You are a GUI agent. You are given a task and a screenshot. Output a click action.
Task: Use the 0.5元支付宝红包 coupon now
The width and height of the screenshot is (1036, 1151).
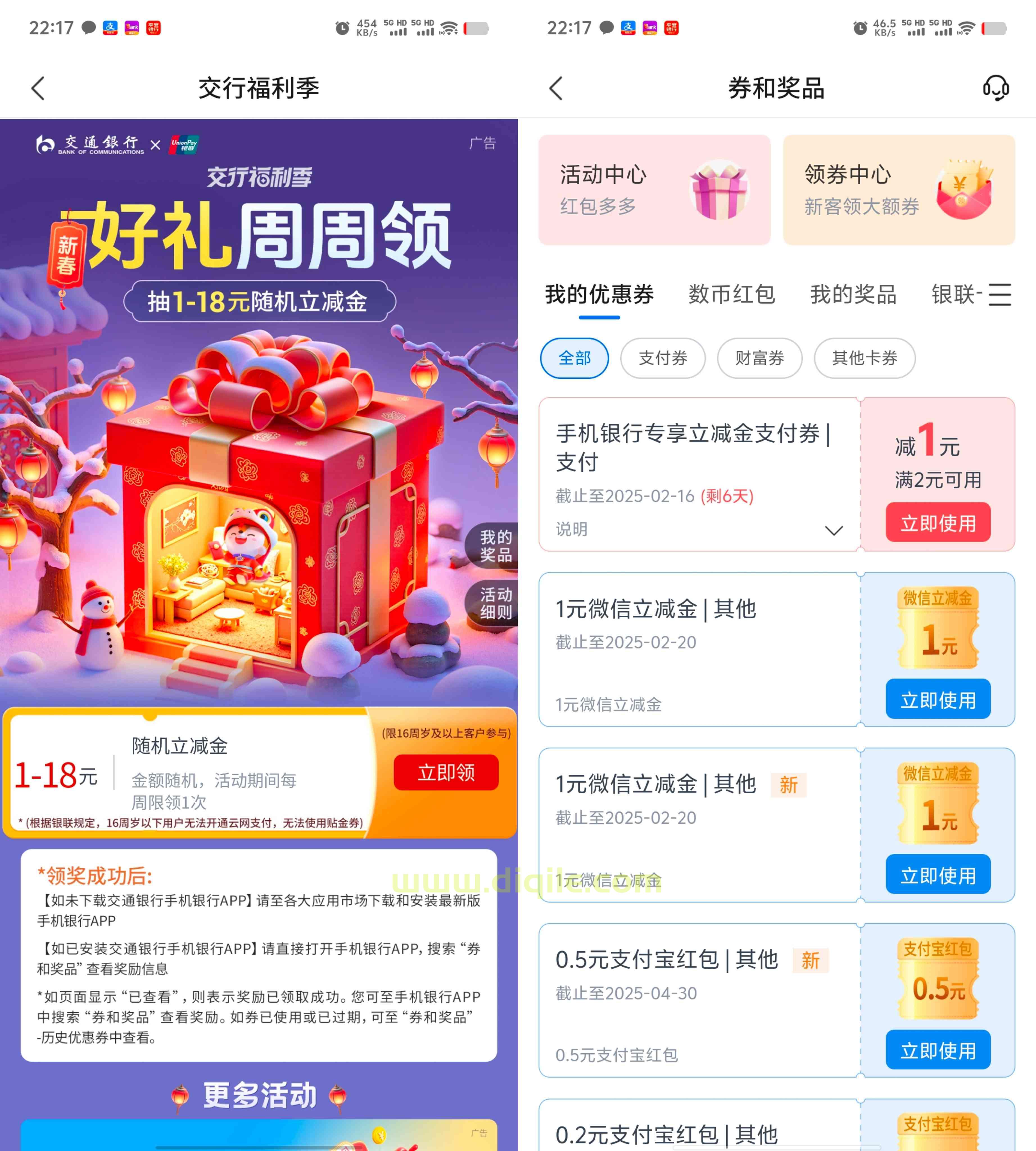click(938, 1050)
